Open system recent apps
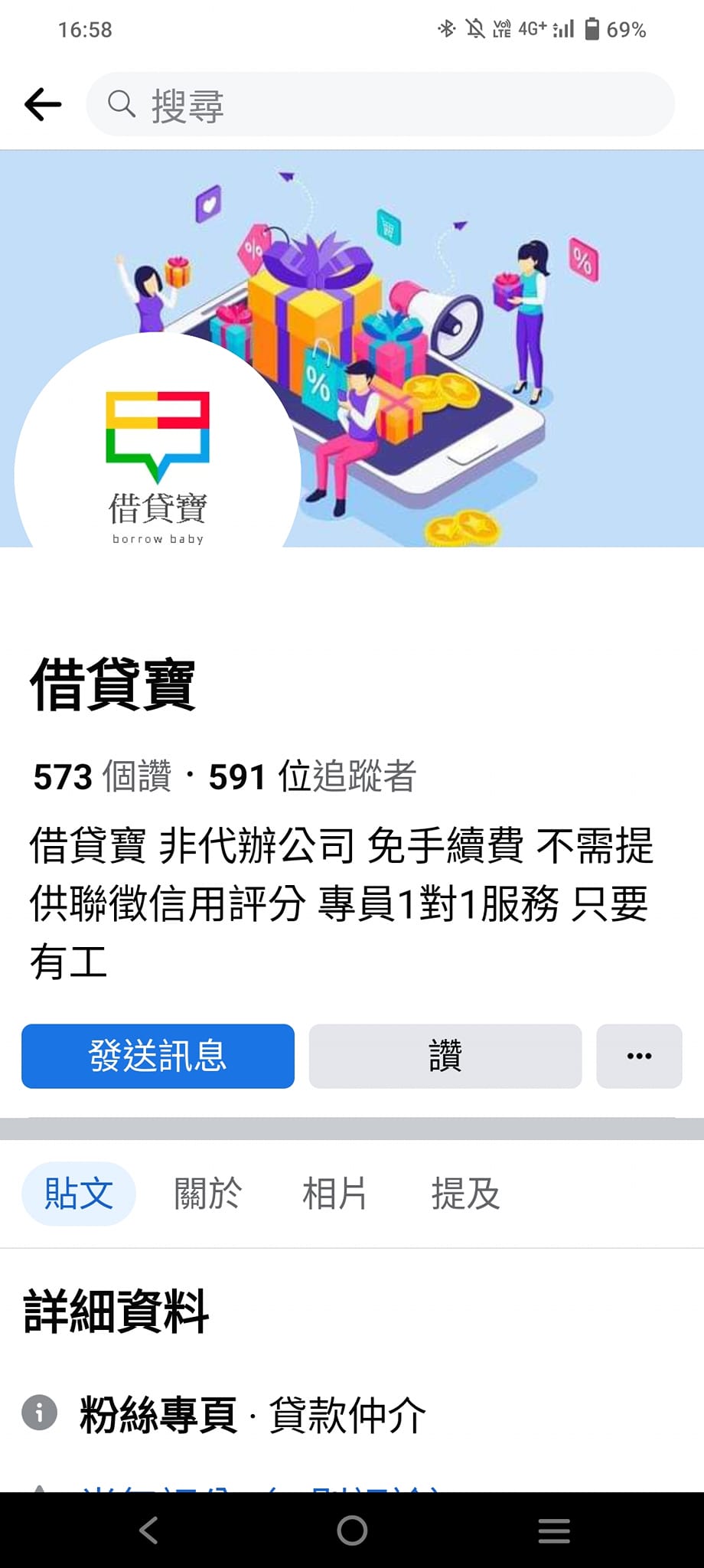This screenshot has height=1568, width=704. (x=554, y=1530)
